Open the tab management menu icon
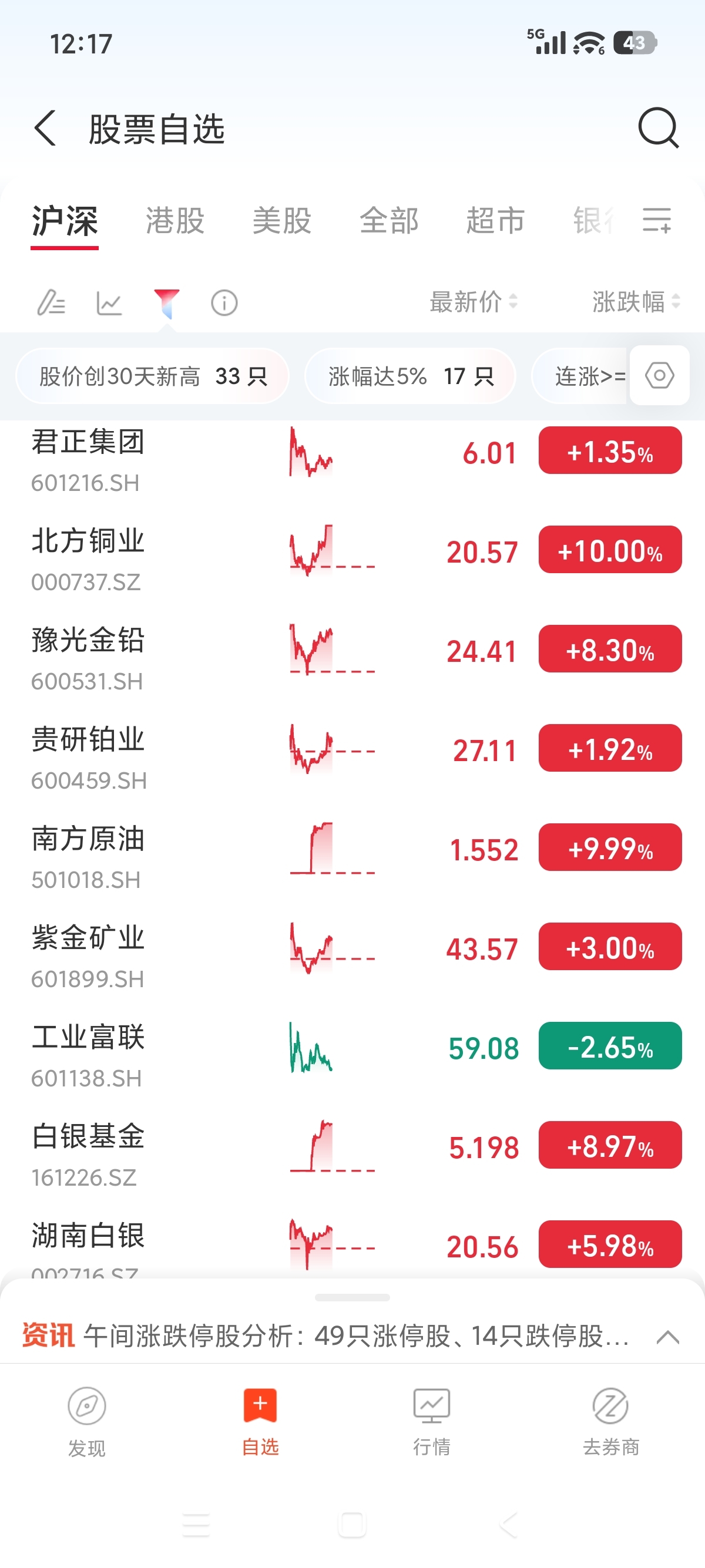 [x=657, y=220]
